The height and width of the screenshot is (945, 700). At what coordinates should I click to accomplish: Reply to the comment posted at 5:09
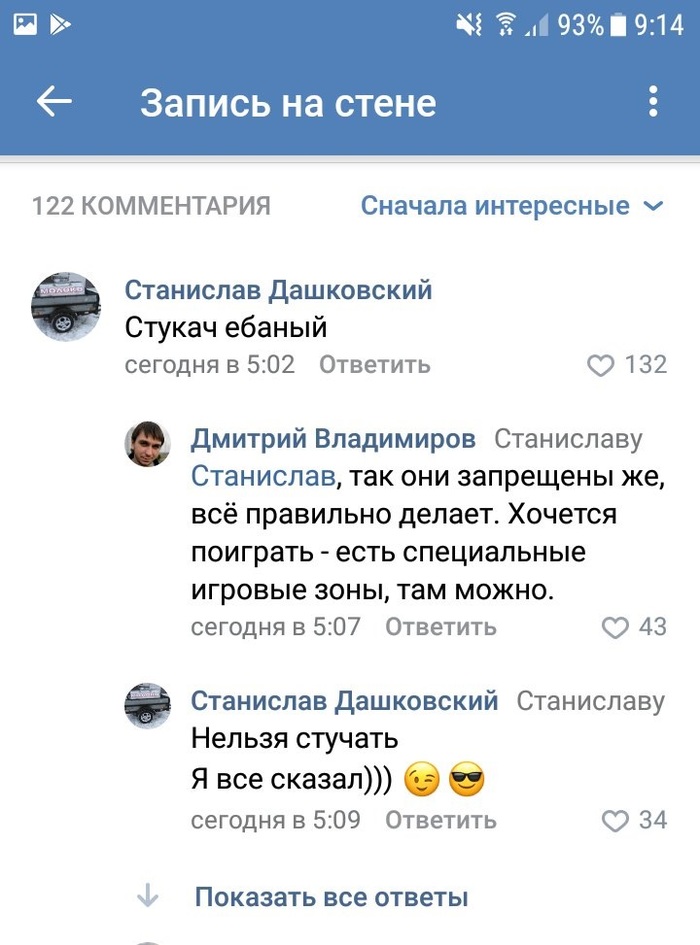pyautogui.click(x=441, y=820)
